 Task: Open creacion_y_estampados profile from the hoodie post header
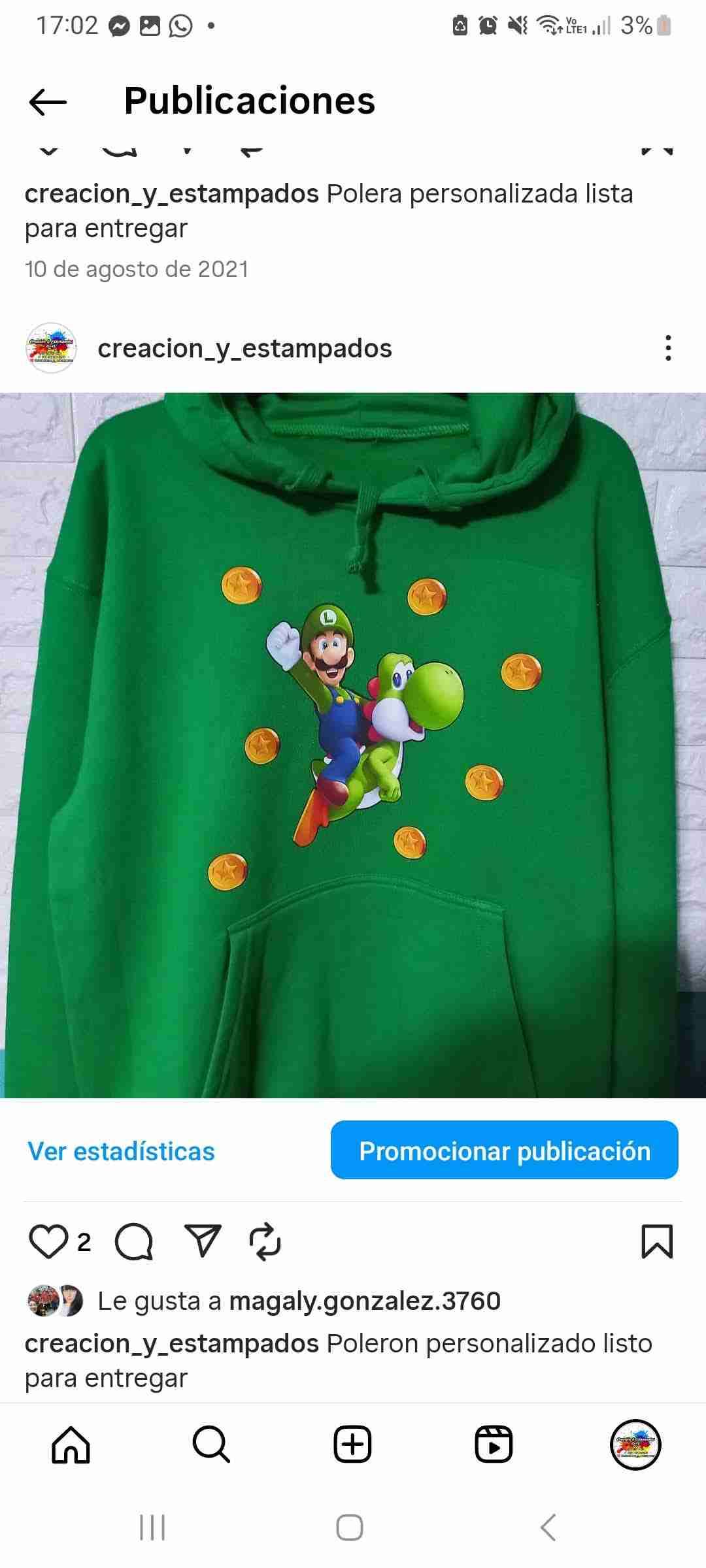[244, 348]
